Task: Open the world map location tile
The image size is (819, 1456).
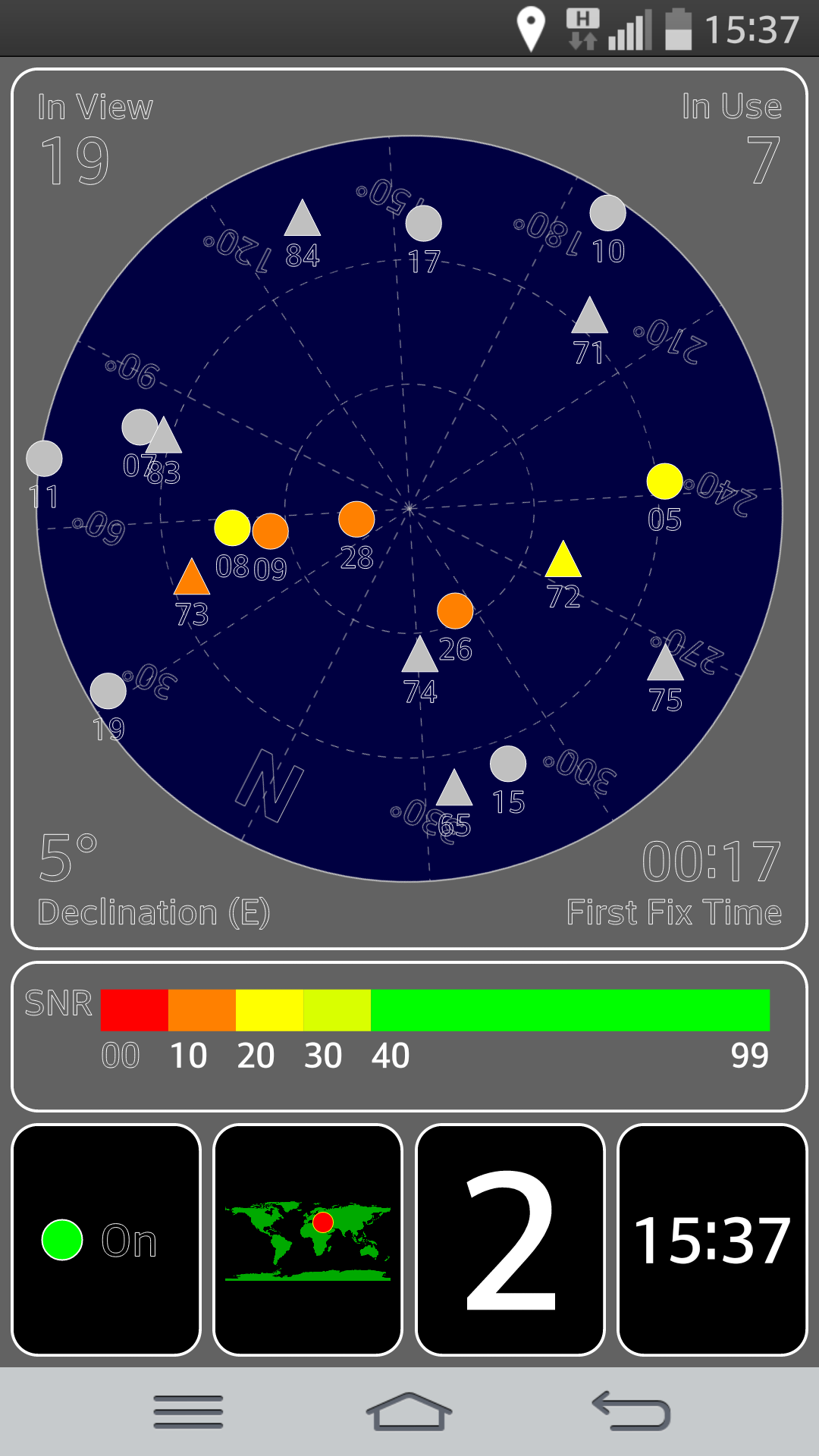Action: [308, 1240]
